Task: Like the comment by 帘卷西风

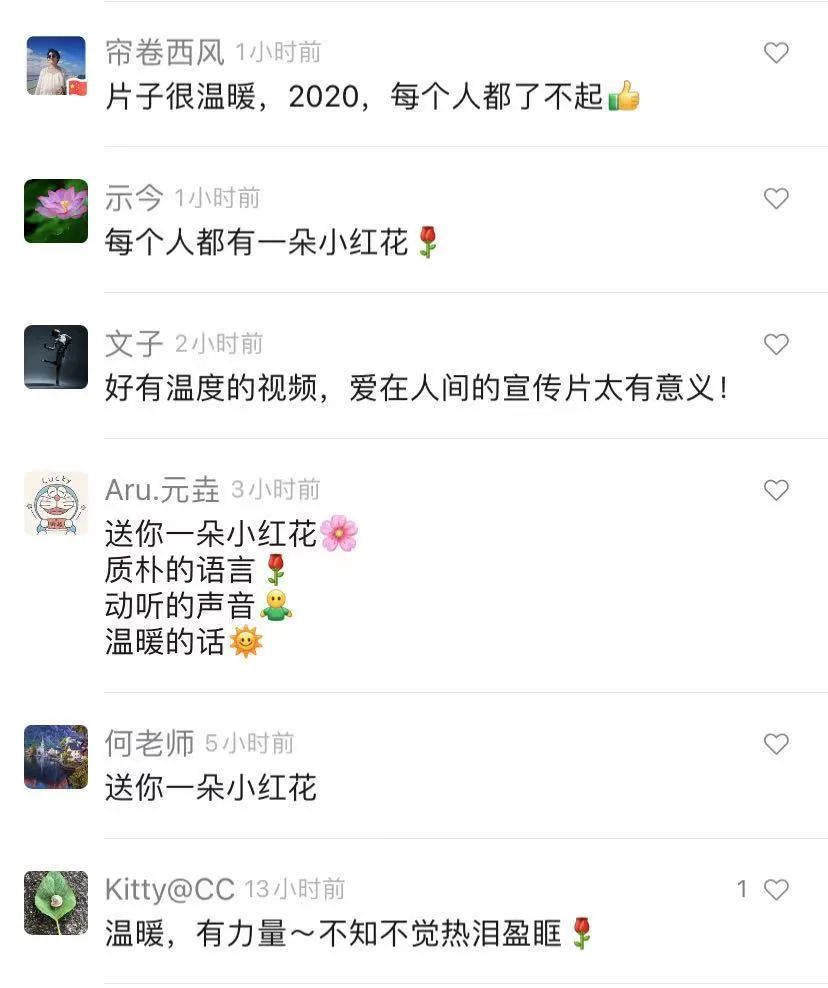Action: [x=776, y=53]
